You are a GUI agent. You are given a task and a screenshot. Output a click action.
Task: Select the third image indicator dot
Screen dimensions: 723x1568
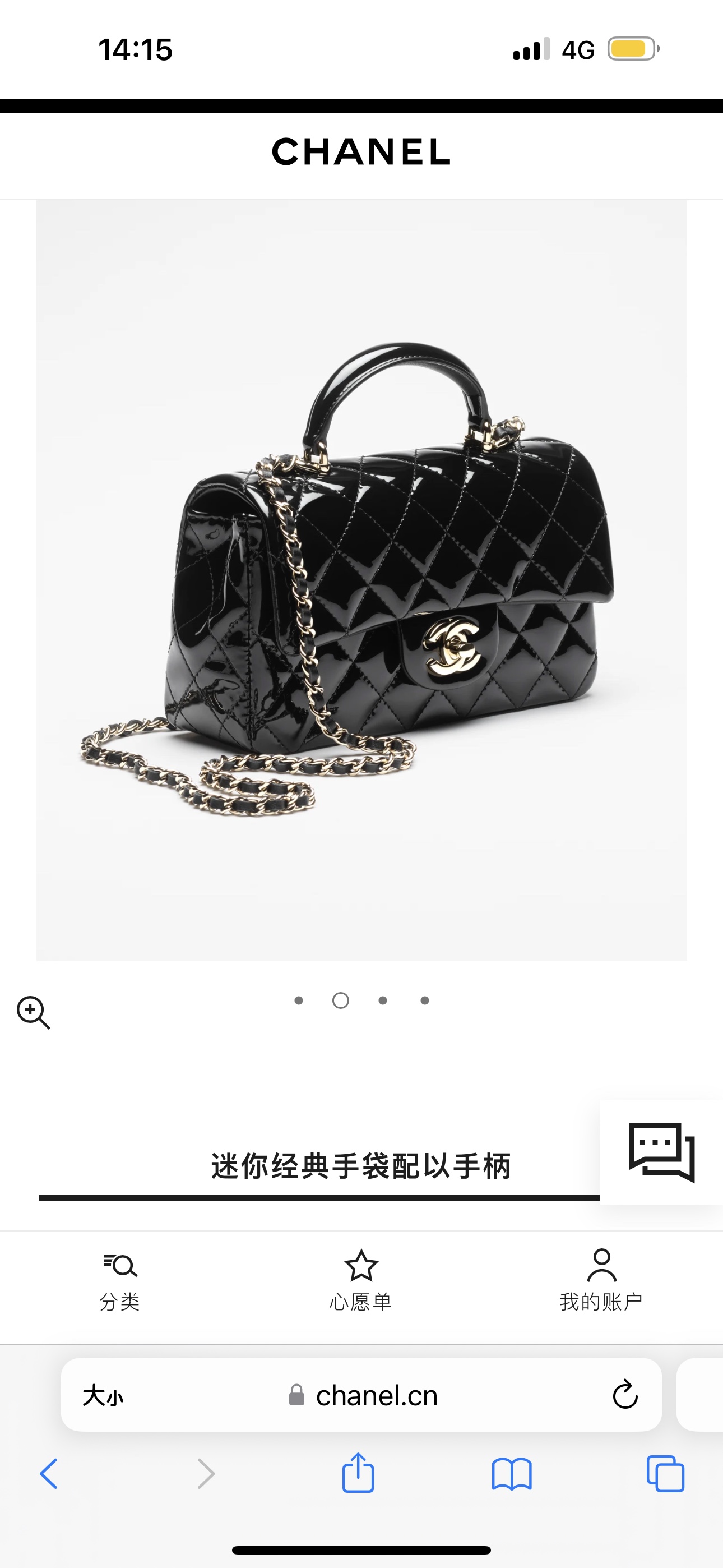coord(383,1000)
